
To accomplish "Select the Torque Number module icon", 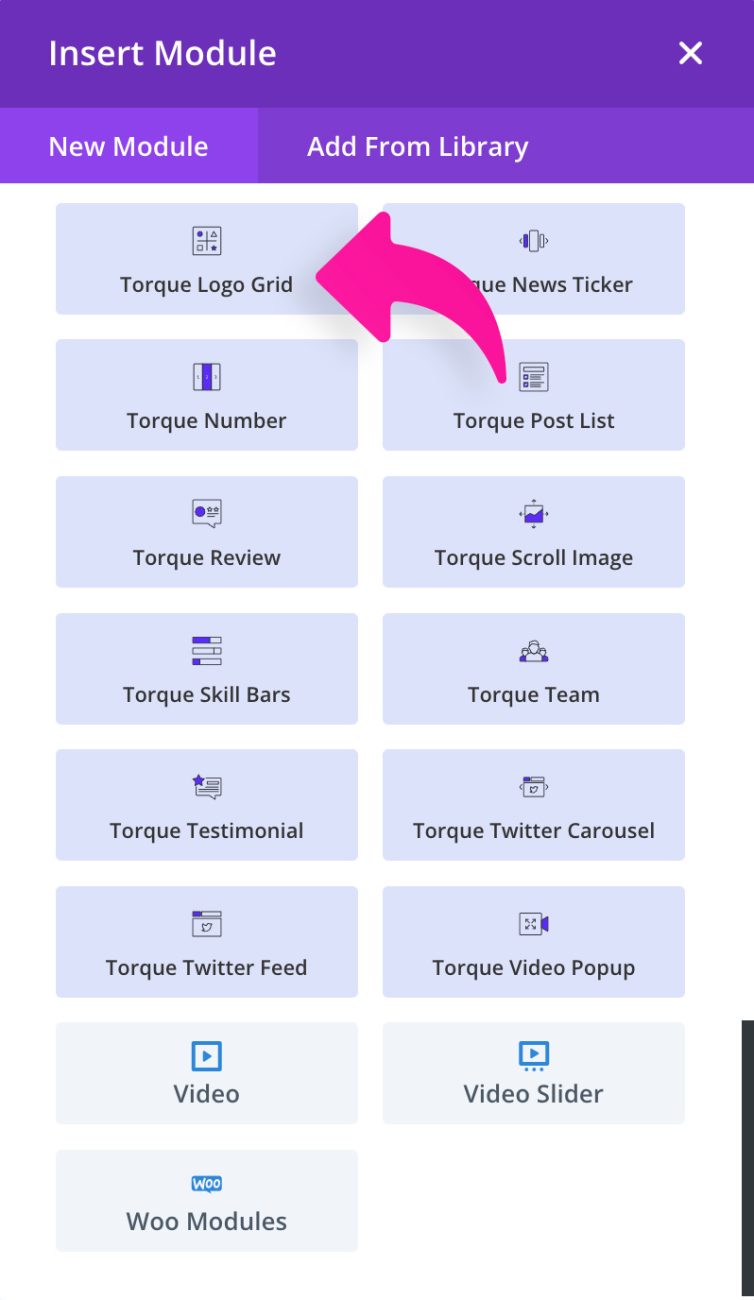I will click(206, 377).
